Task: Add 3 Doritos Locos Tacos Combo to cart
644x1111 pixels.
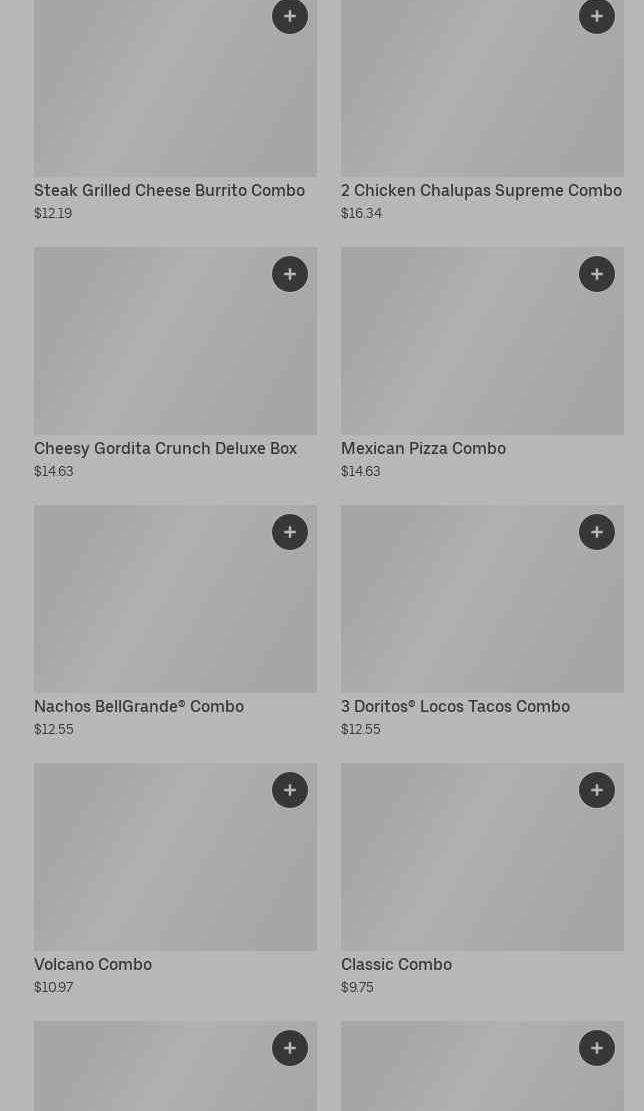Action: click(597, 532)
